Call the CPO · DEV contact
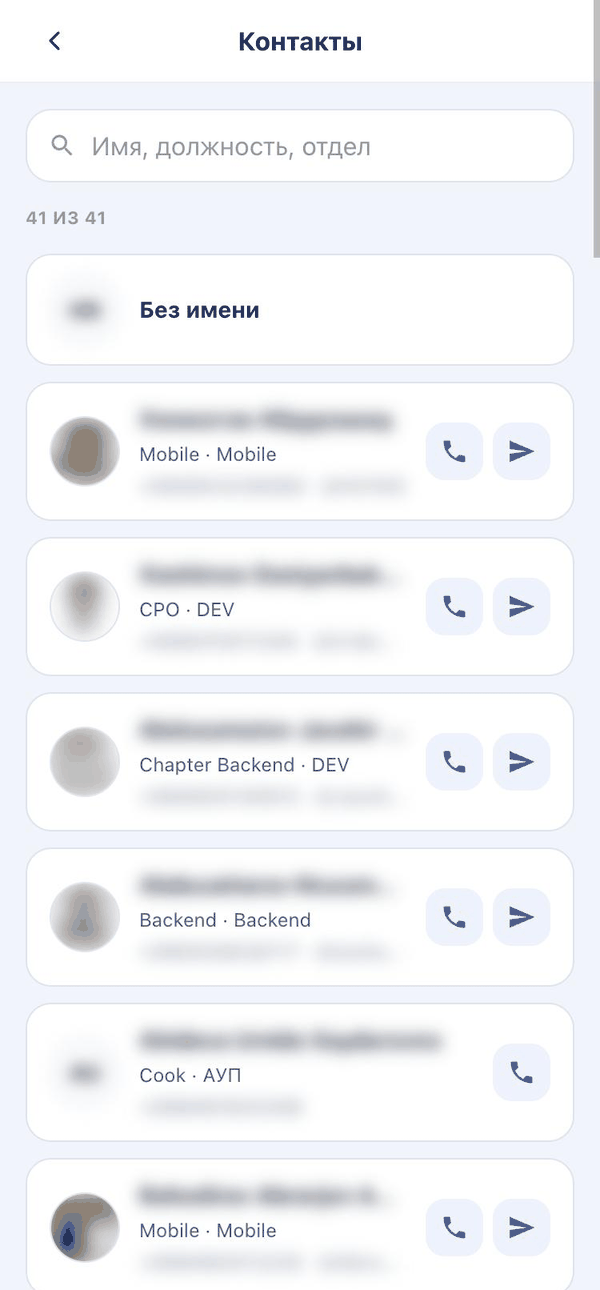Viewport: 600px width, 1290px height. coord(454,606)
